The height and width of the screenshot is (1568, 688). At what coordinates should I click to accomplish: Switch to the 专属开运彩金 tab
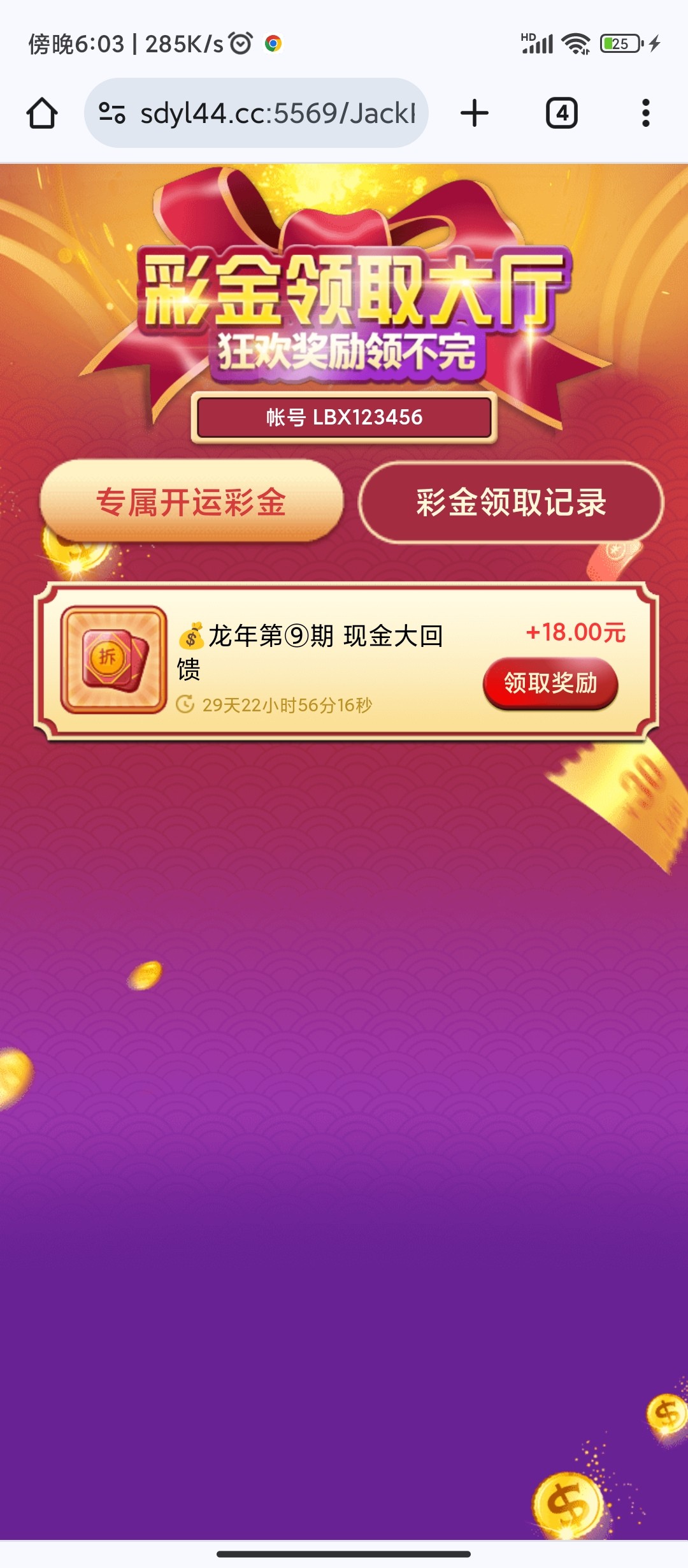(x=191, y=502)
